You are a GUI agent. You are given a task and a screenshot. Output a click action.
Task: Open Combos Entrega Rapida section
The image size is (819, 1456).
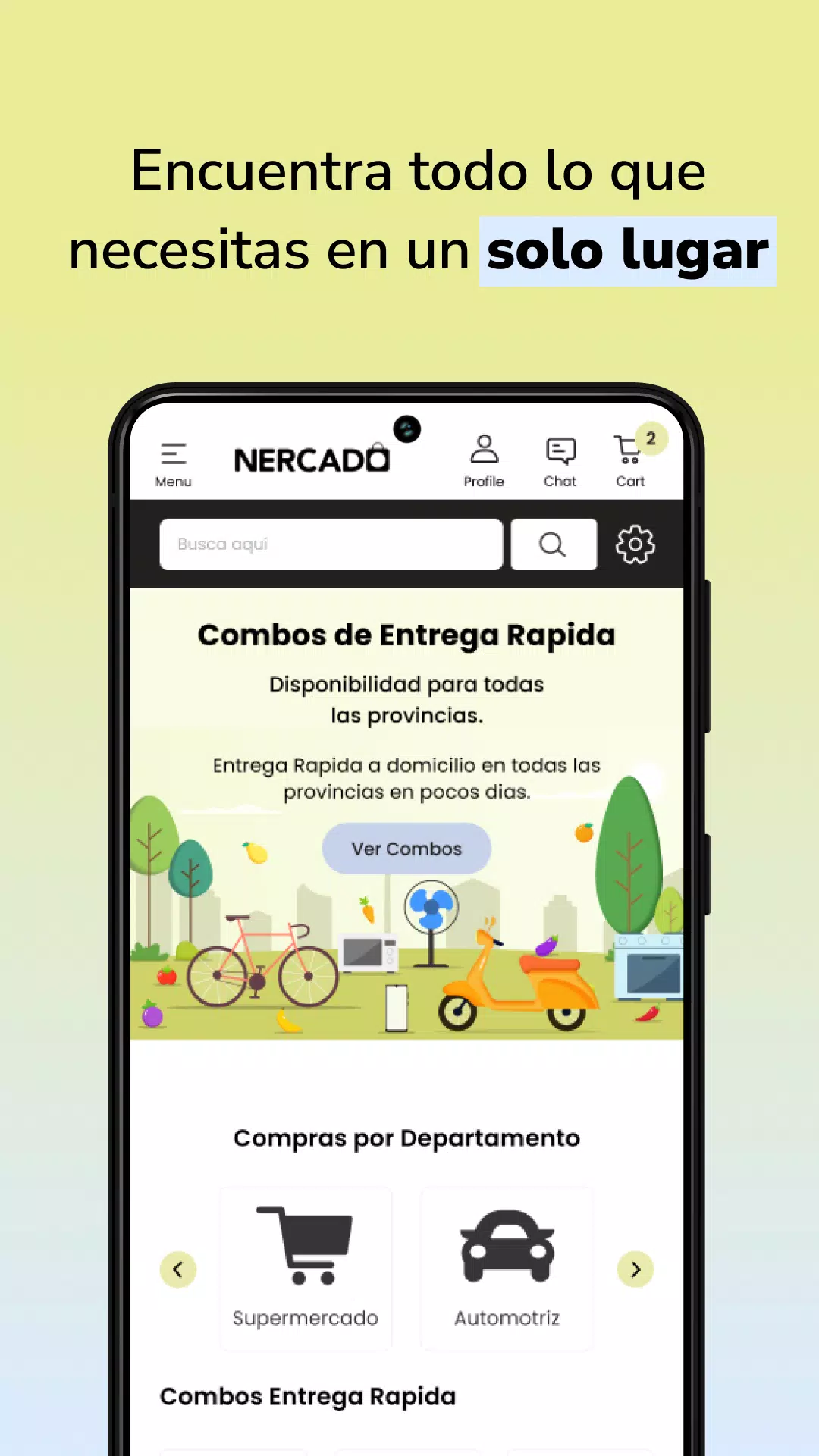(x=306, y=1396)
